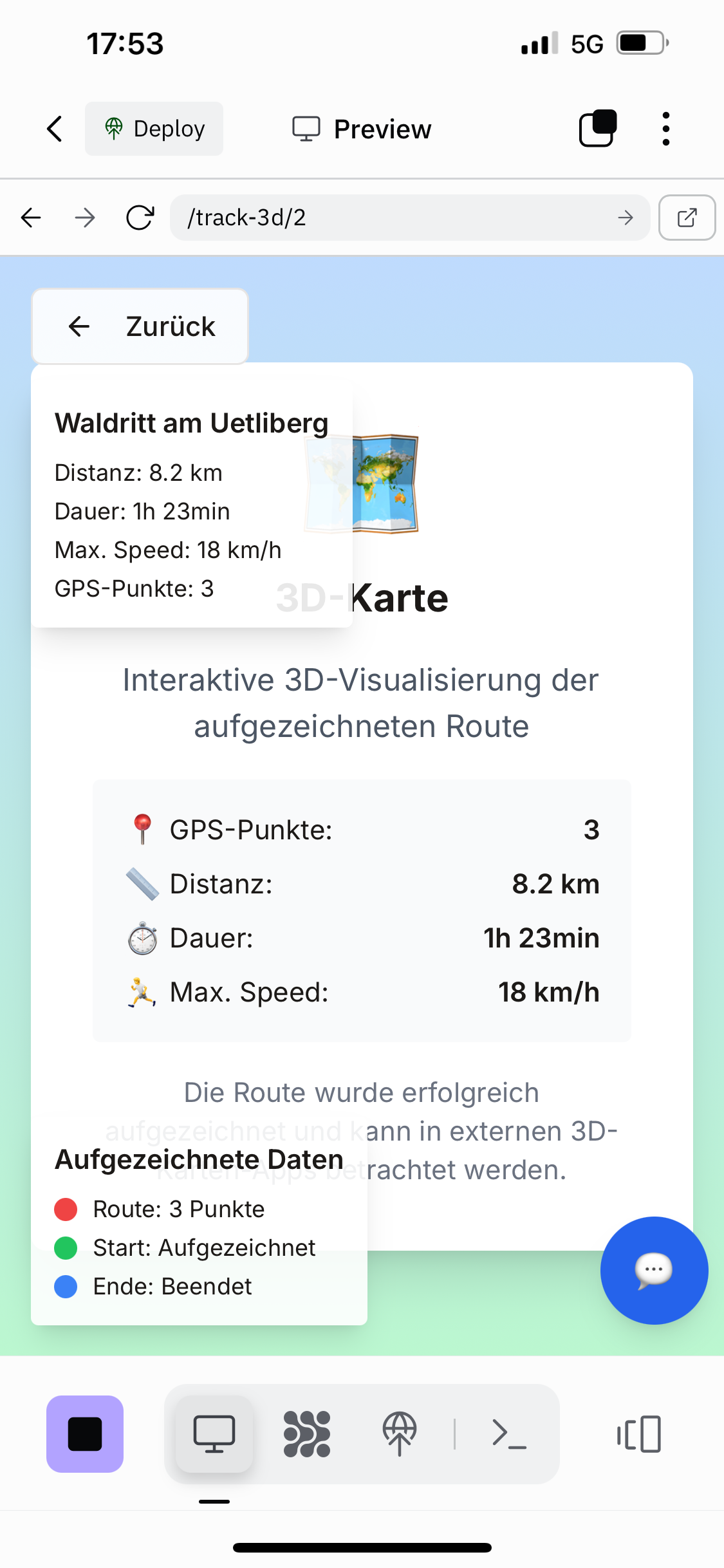Tap the Zurück button
This screenshot has width=724, height=1568.
(x=140, y=326)
